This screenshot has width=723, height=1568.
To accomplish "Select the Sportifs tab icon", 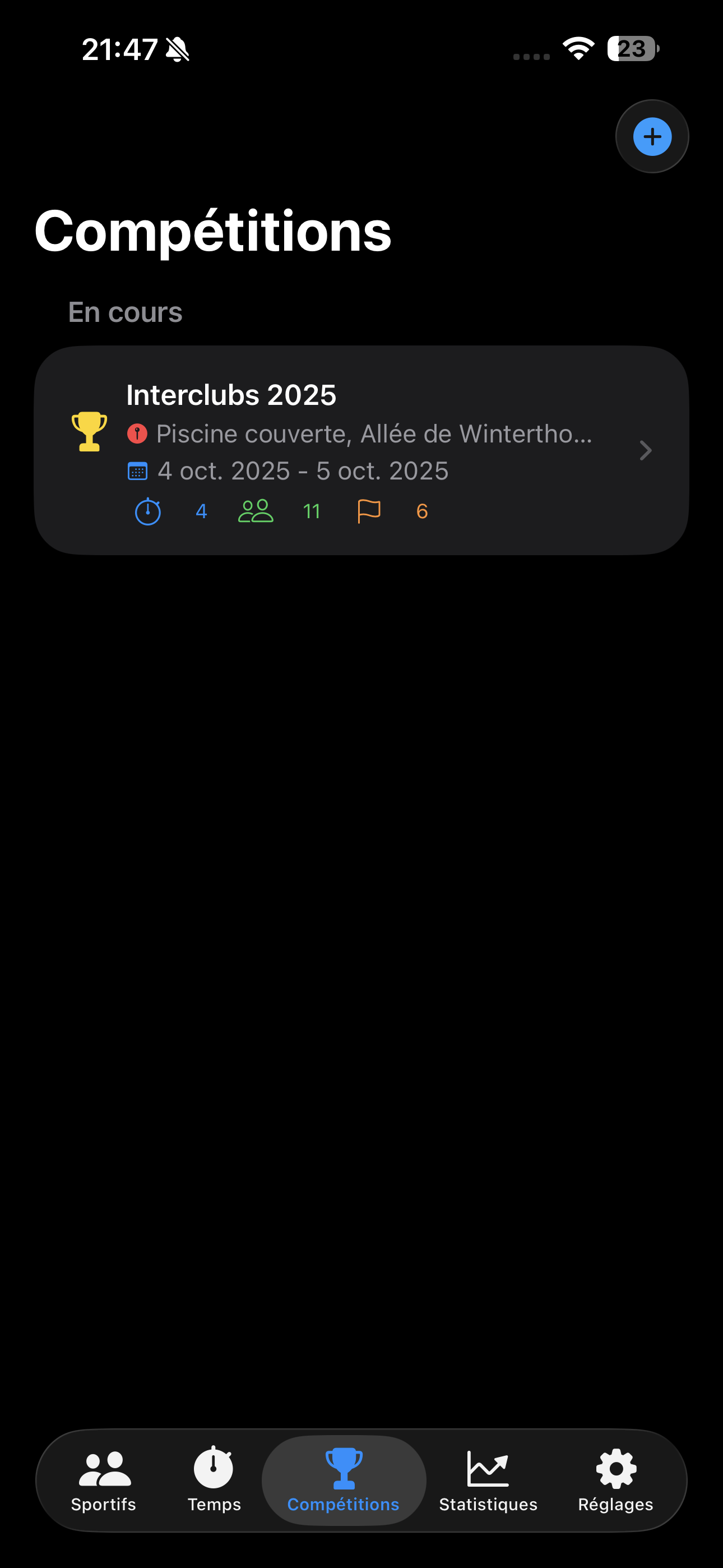I will click(x=104, y=1470).
